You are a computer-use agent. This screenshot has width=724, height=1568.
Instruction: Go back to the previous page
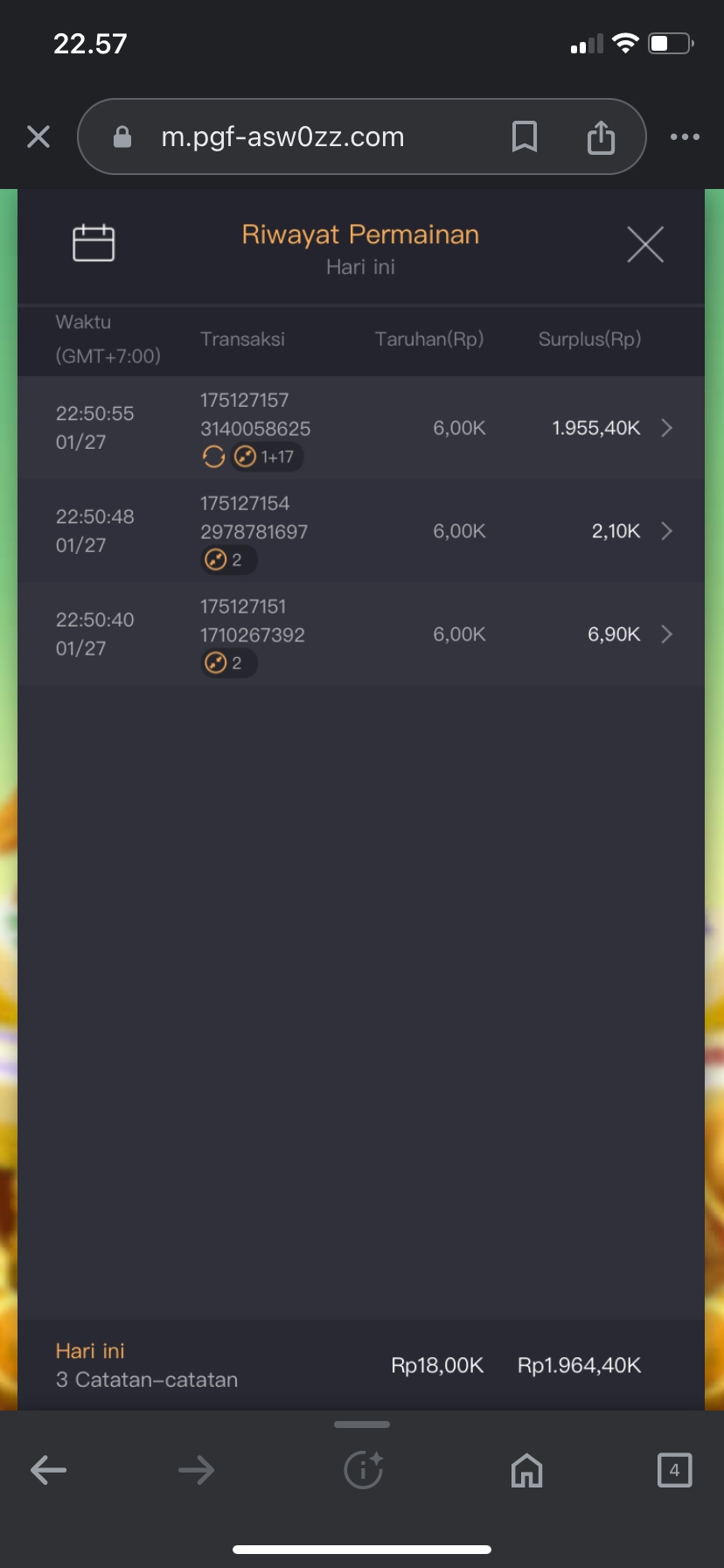[x=49, y=1470]
